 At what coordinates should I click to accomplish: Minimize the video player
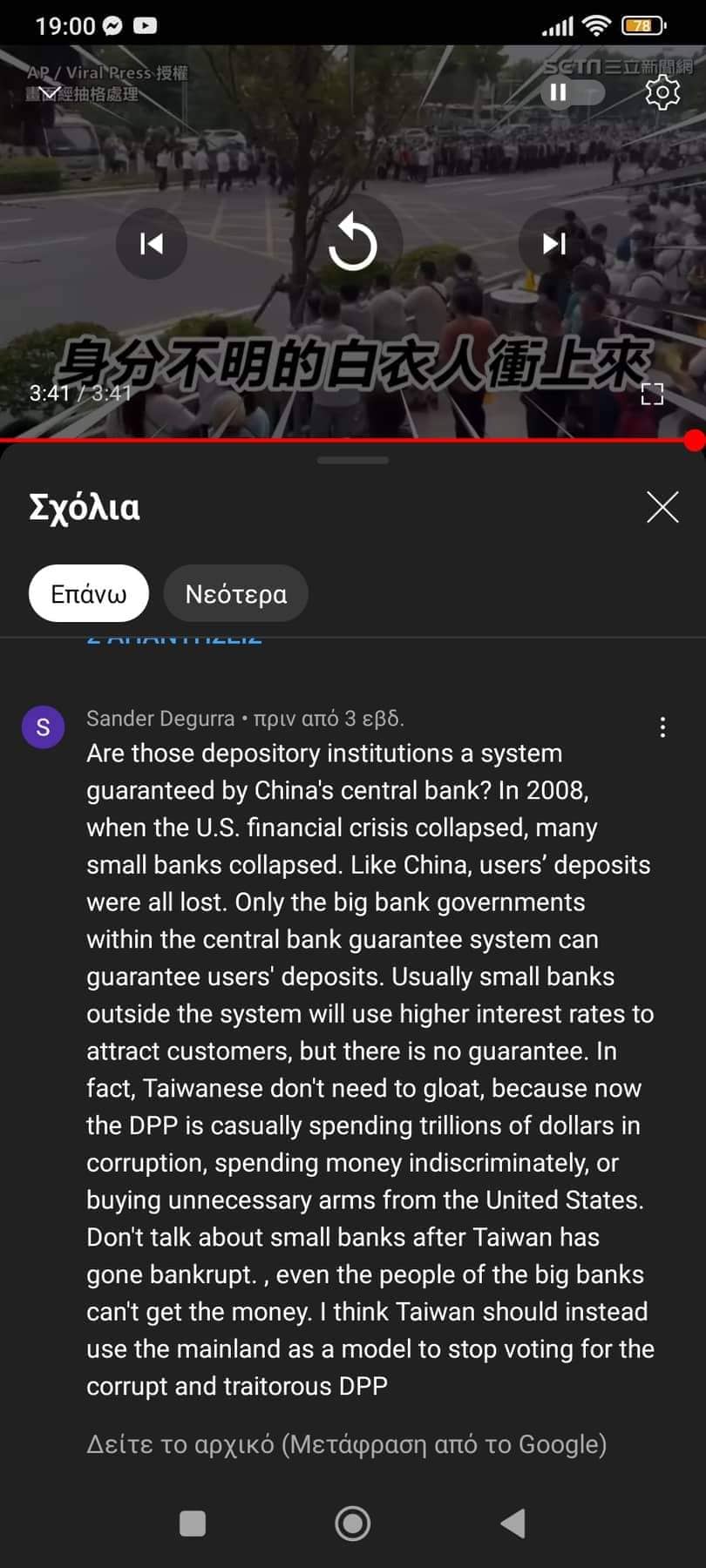[50, 91]
